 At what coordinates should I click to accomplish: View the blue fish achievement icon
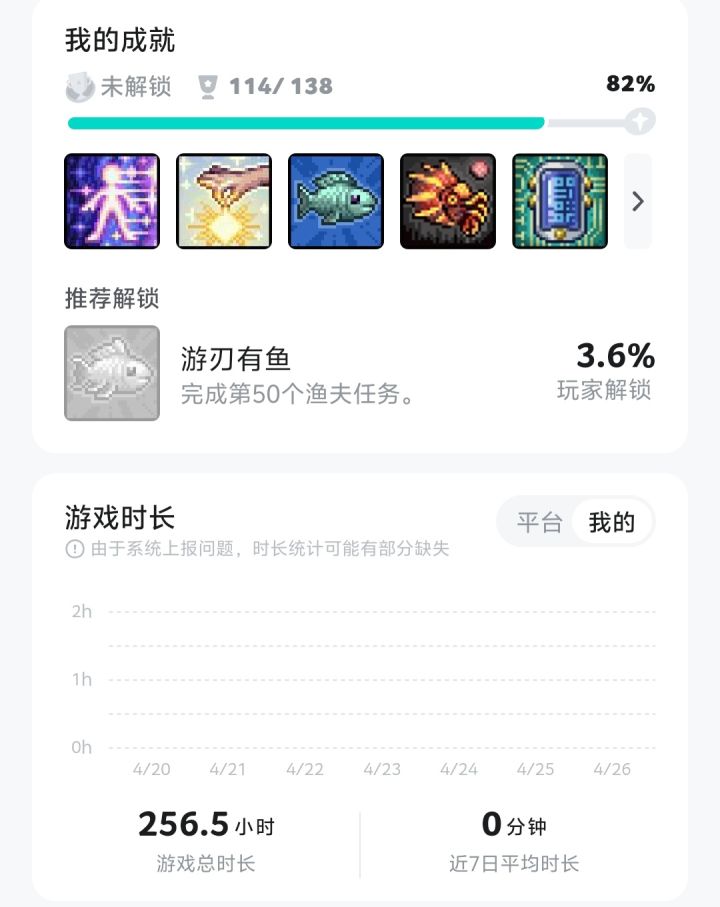point(335,200)
